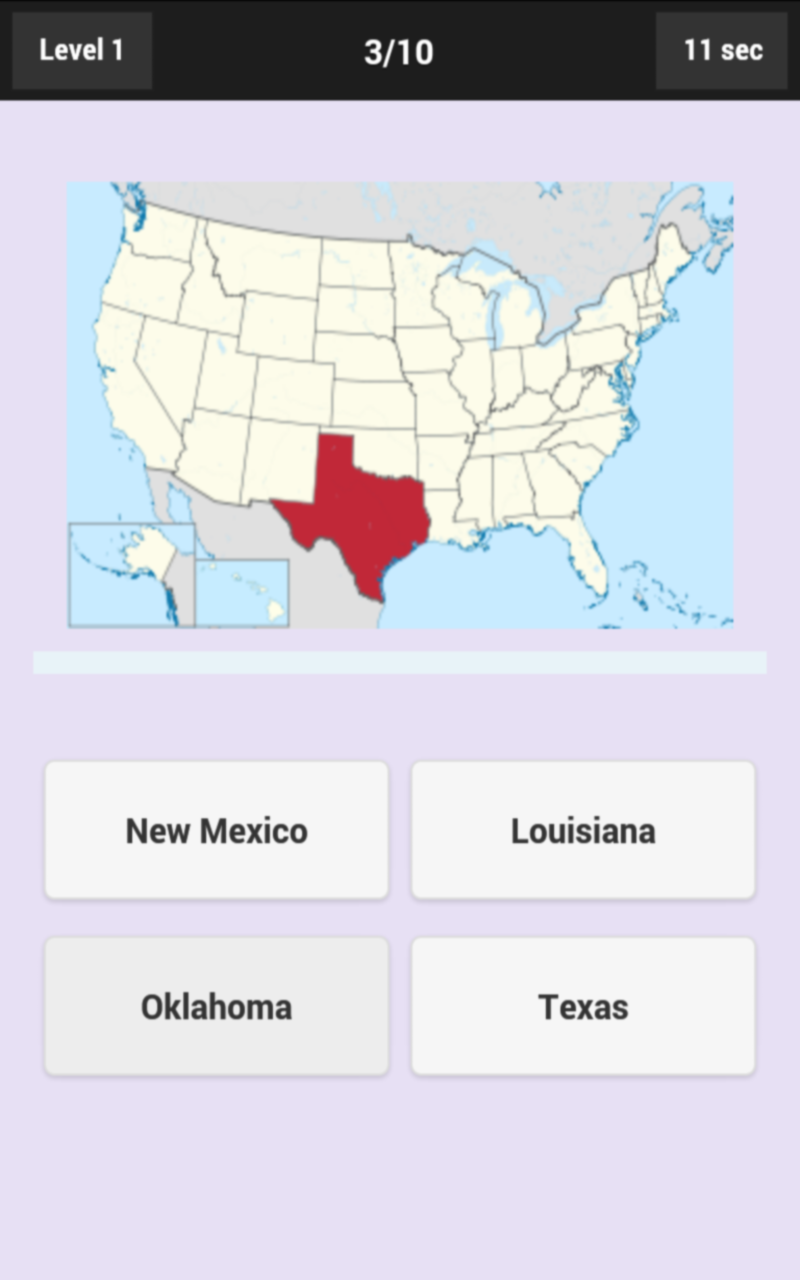
Task: Click the USA map image
Action: [x=400, y=400]
